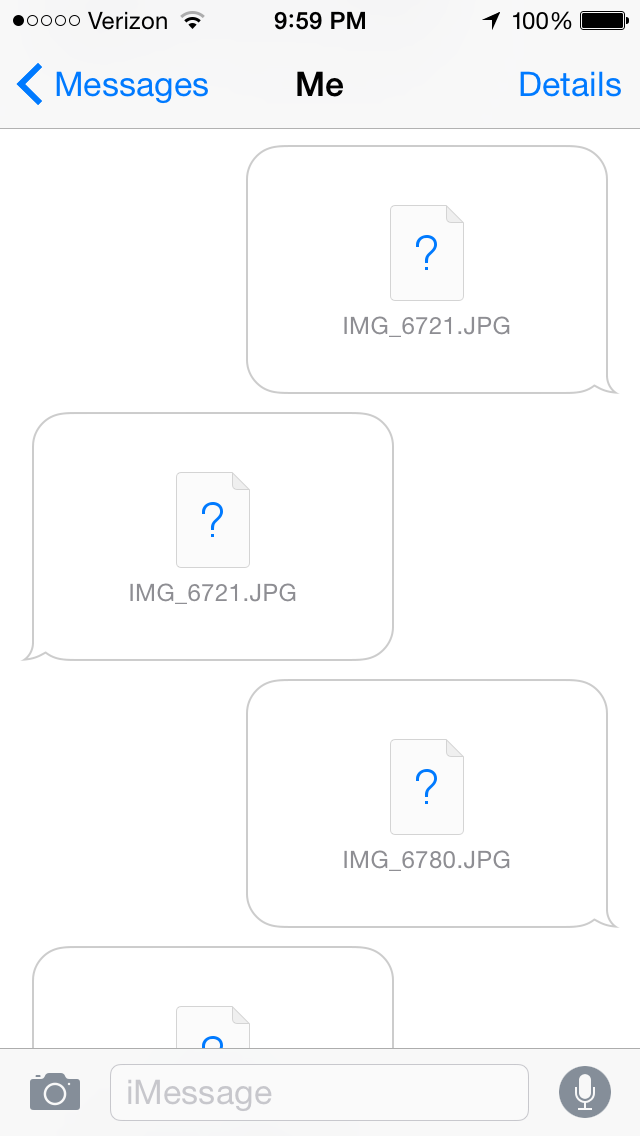Image resolution: width=640 pixels, height=1136 pixels.
Task: Focus the iMessage text field
Action: (x=318, y=1092)
